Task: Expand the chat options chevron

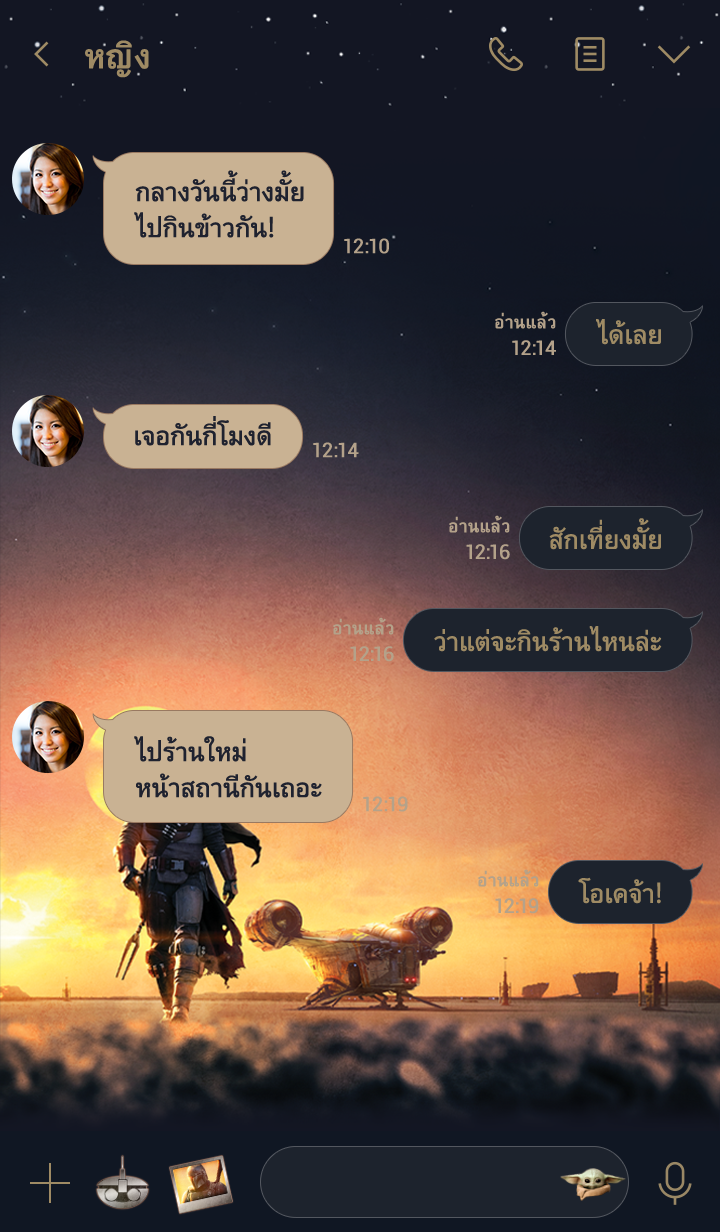Action: point(674,55)
